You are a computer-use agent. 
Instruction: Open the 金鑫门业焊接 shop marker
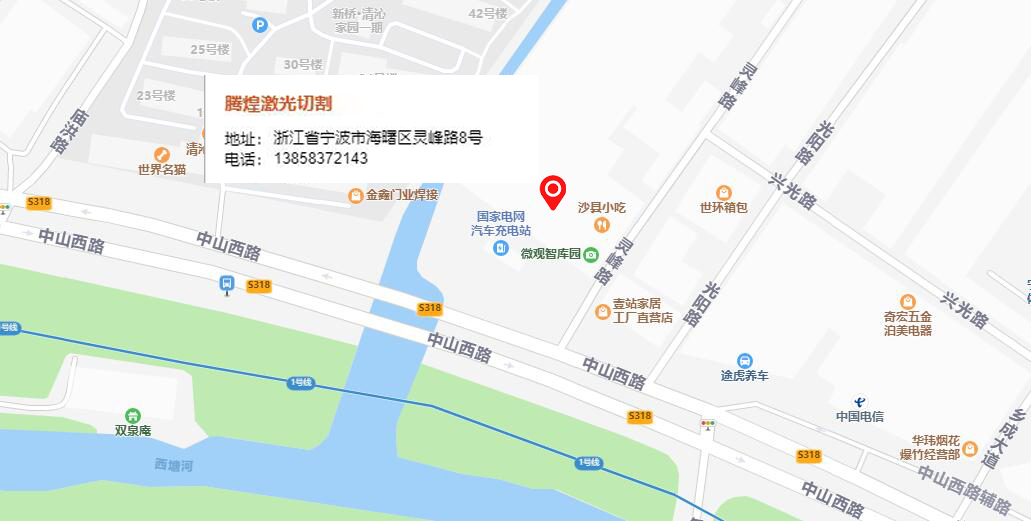355,195
